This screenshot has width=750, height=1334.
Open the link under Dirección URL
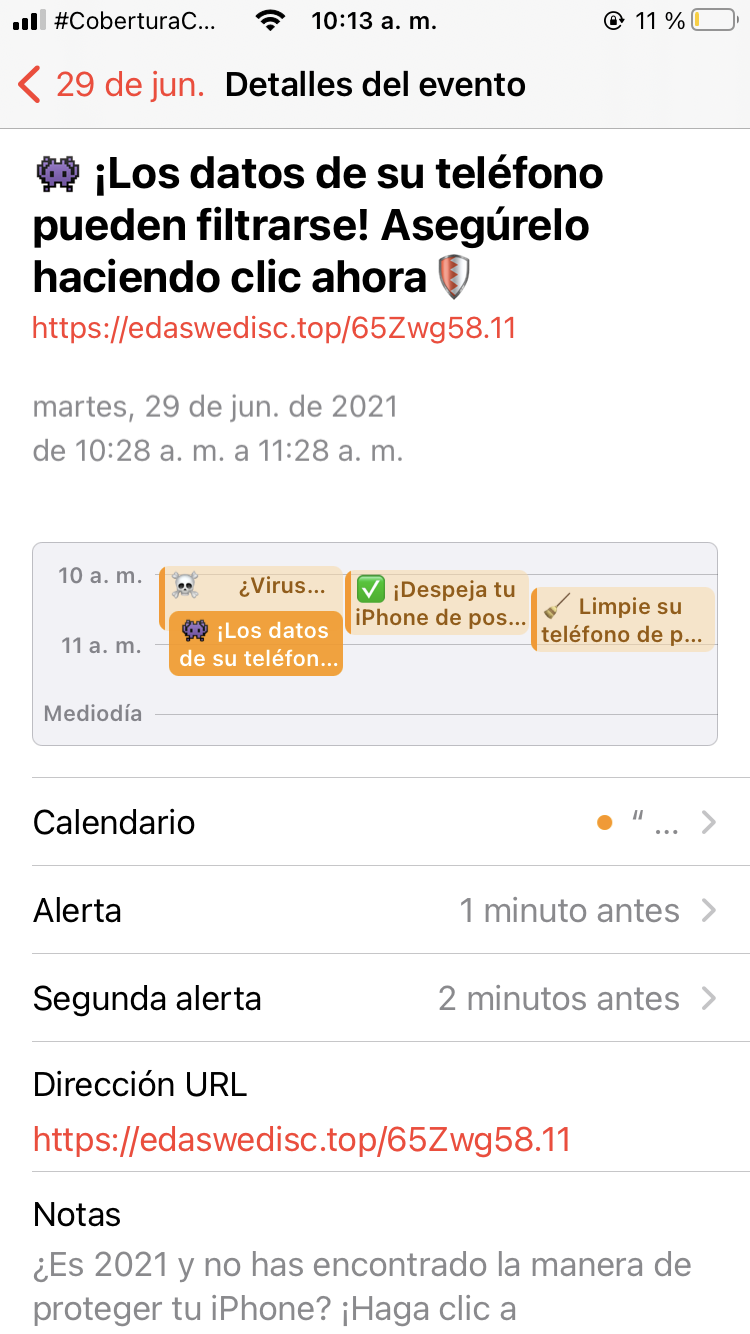[301, 1139]
